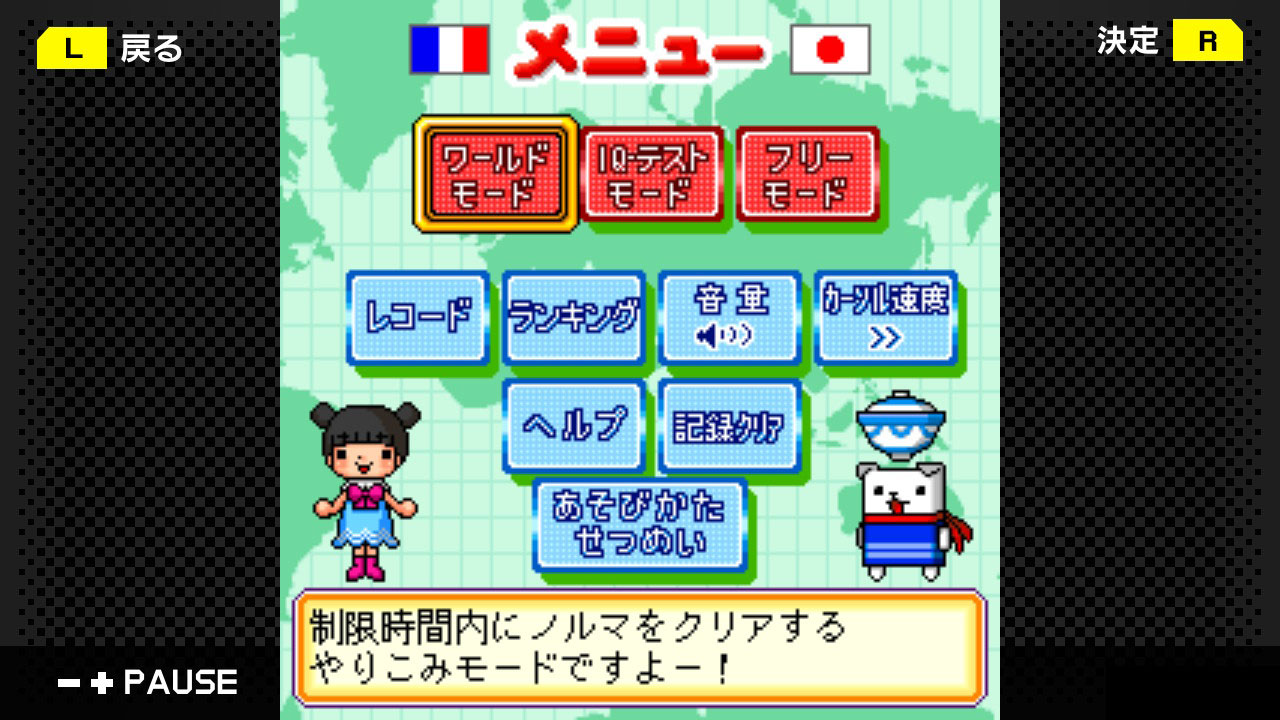Image resolution: width=1280 pixels, height=720 pixels.
Task: Open ランキング rankings
Action: [x=574, y=317]
